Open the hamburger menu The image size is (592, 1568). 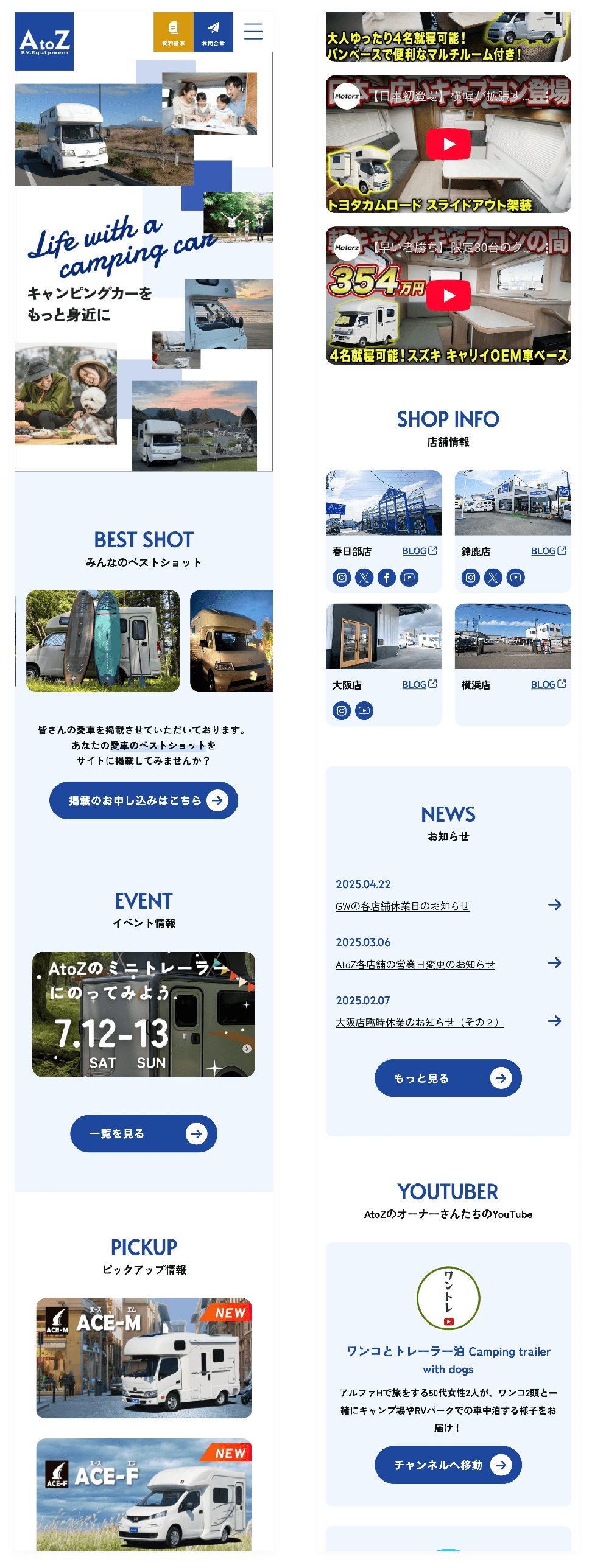(x=253, y=31)
